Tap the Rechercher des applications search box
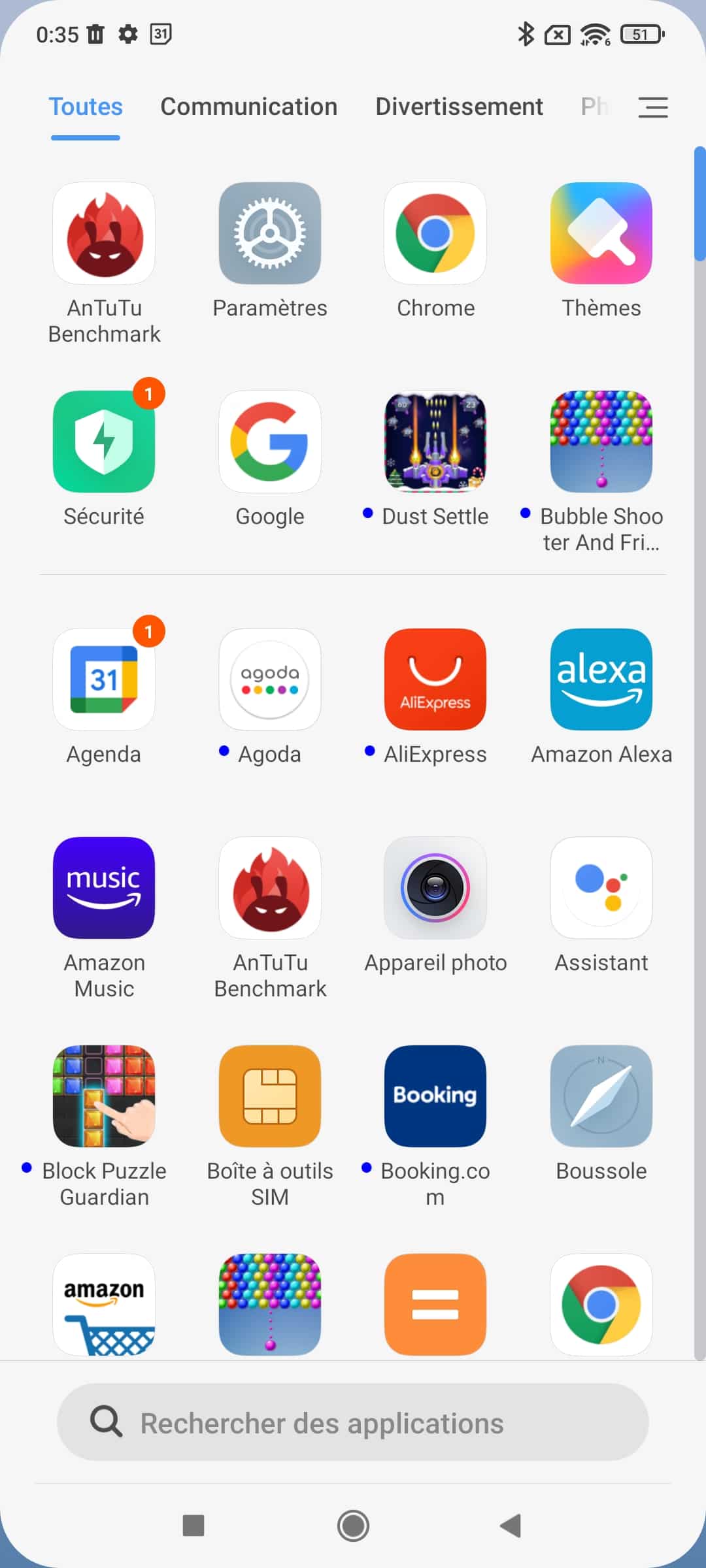Viewport: 706px width, 1568px height. click(x=353, y=1422)
